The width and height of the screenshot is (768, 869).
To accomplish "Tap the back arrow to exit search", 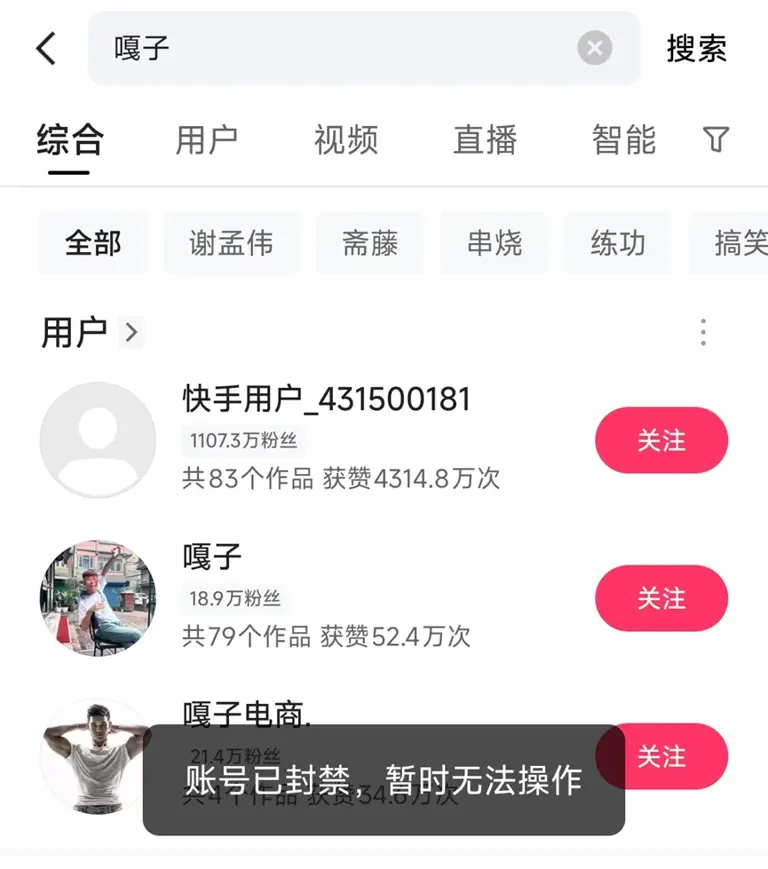I will click(44, 48).
